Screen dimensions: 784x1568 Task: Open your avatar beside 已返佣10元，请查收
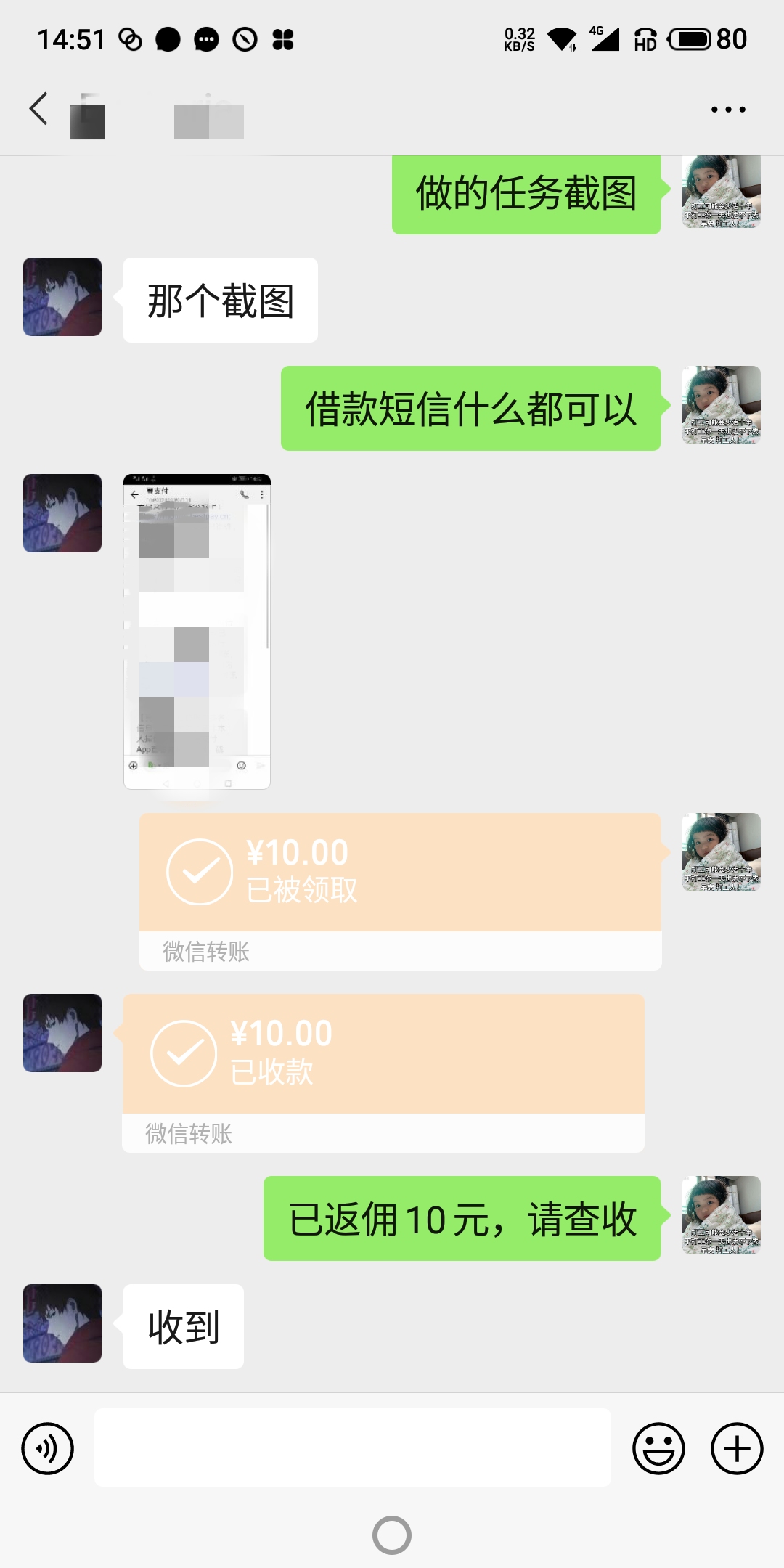722,1215
